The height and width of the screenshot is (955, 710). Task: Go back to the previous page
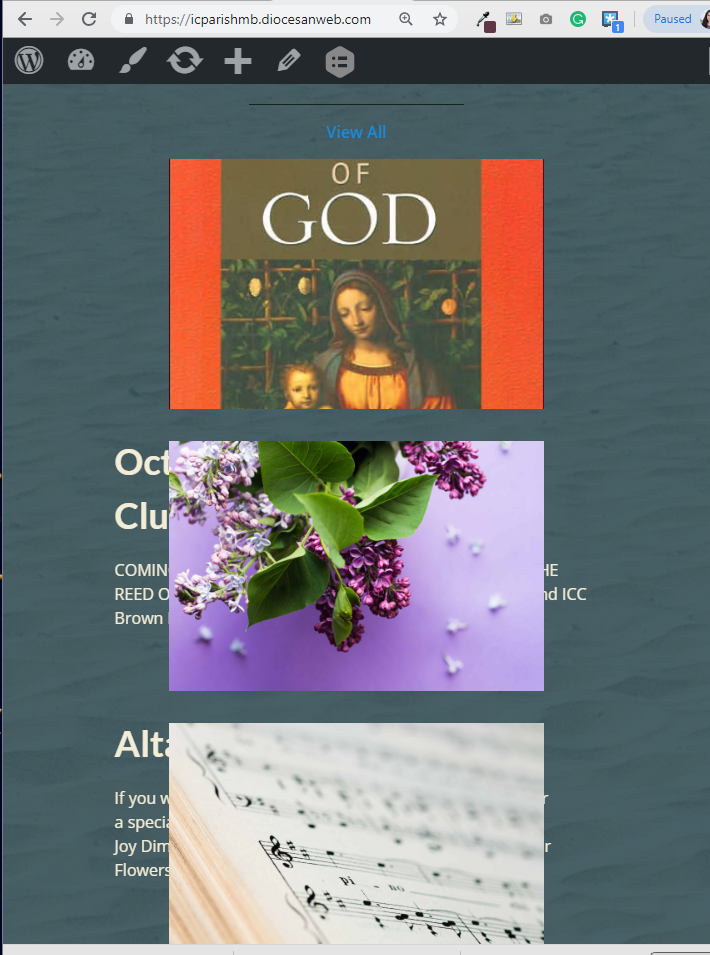(25, 19)
